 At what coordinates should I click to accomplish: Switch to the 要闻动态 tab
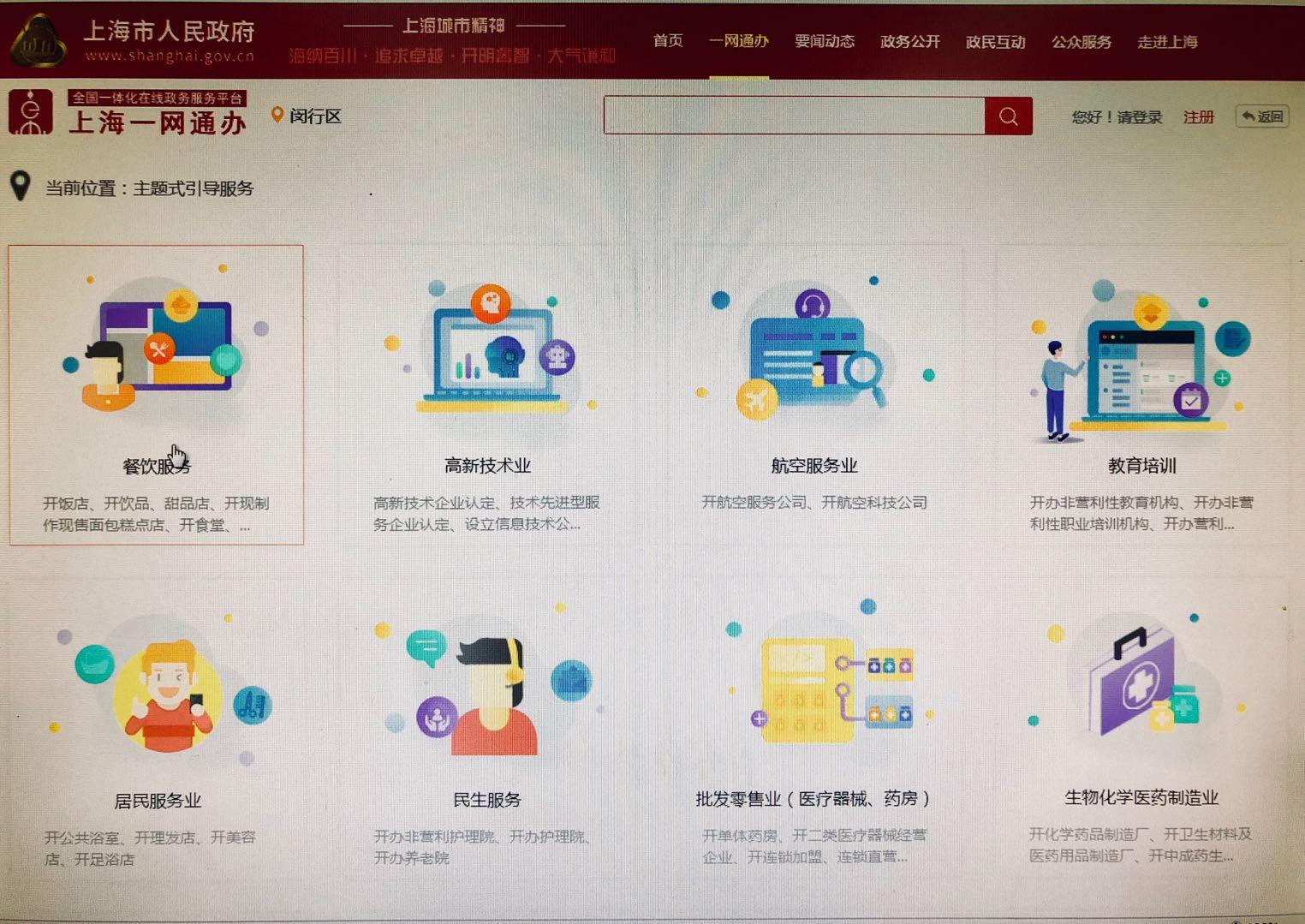(x=824, y=41)
